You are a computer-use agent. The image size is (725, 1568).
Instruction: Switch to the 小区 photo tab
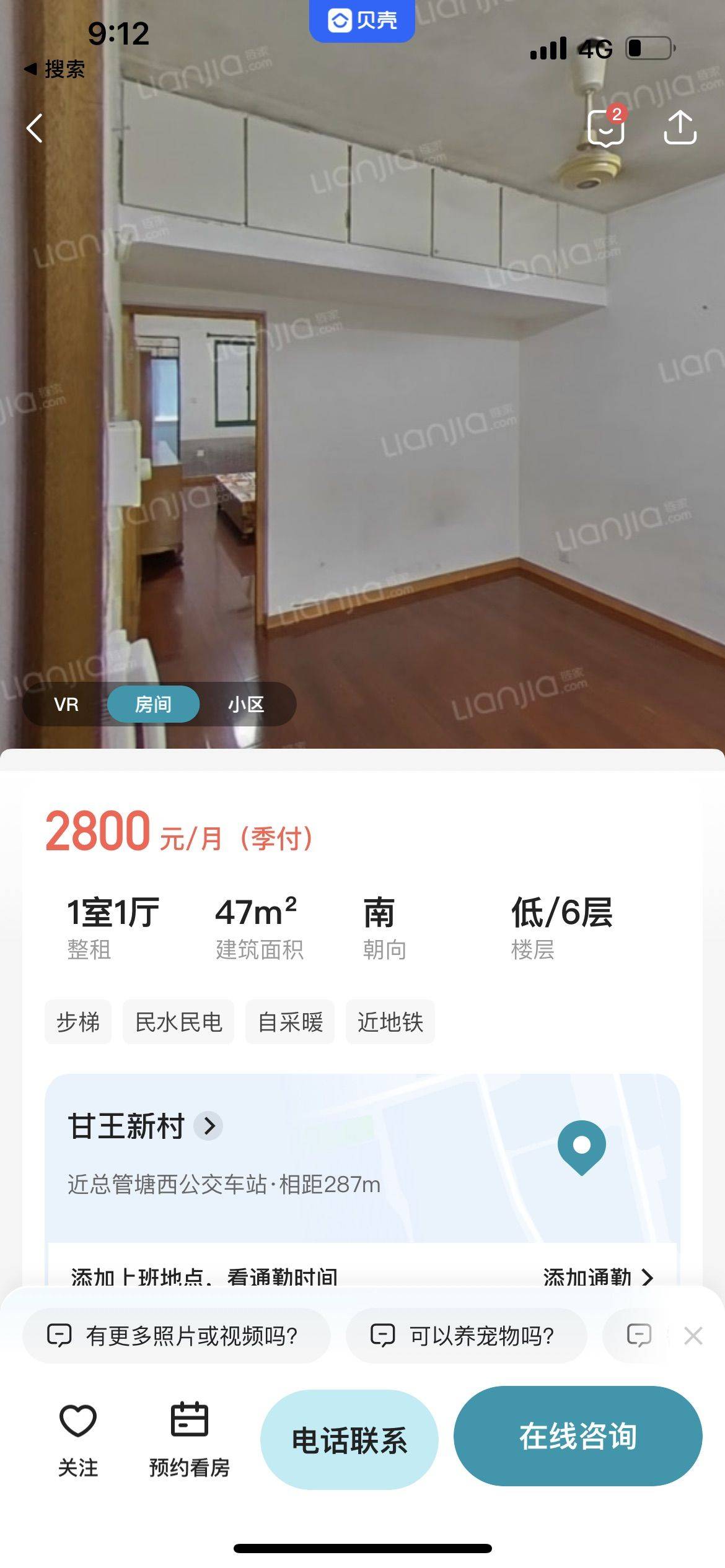(246, 704)
